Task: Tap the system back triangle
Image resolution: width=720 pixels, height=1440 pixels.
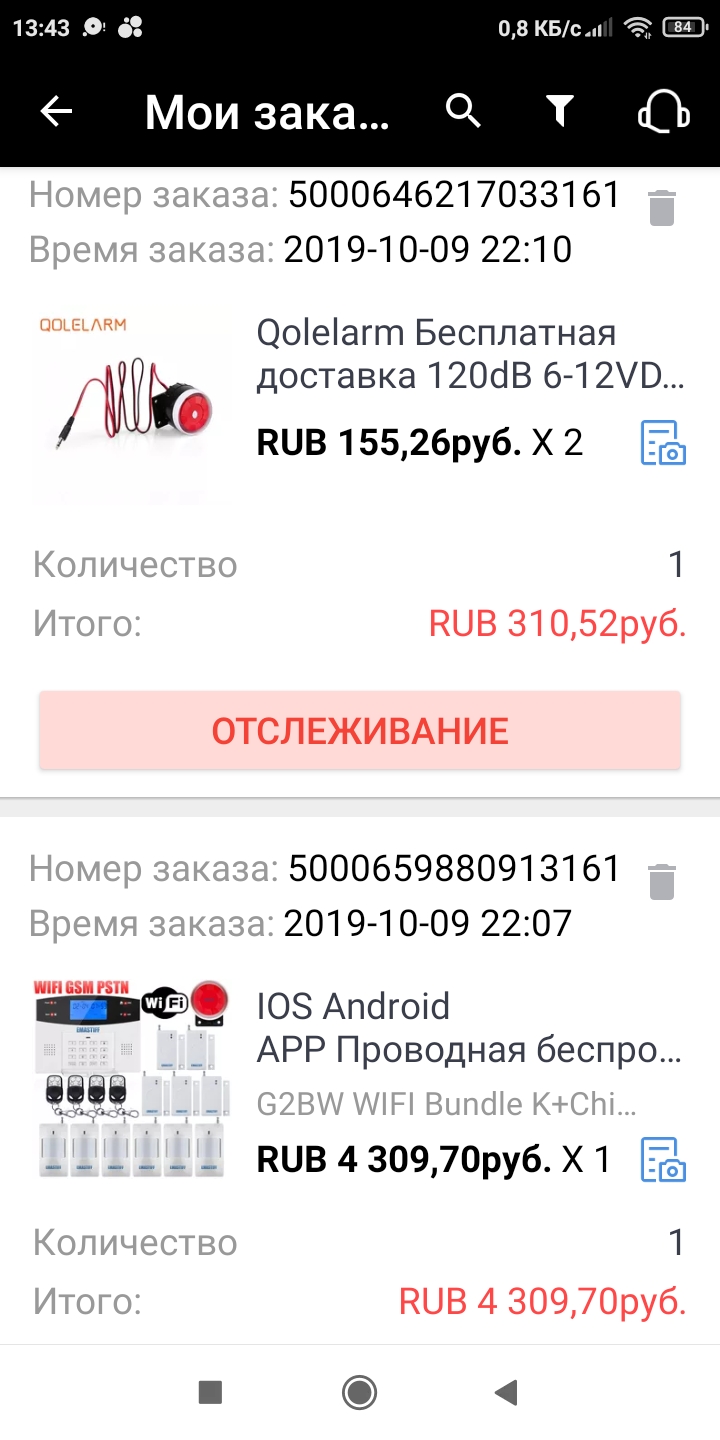Action: pos(506,1391)
